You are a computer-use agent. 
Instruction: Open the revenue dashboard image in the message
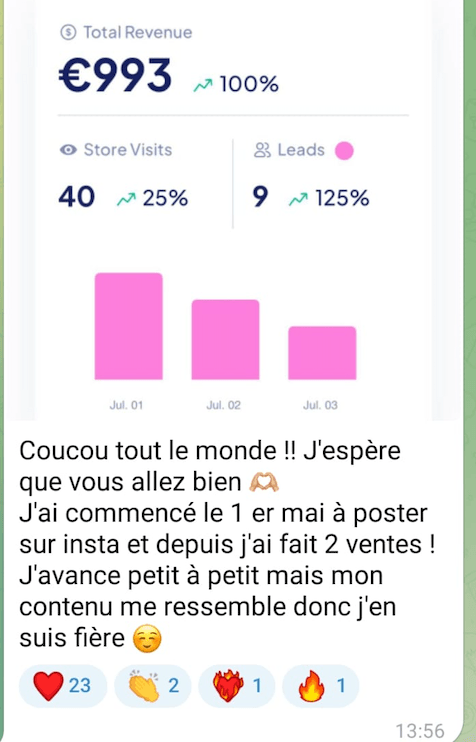click(233, 210)
